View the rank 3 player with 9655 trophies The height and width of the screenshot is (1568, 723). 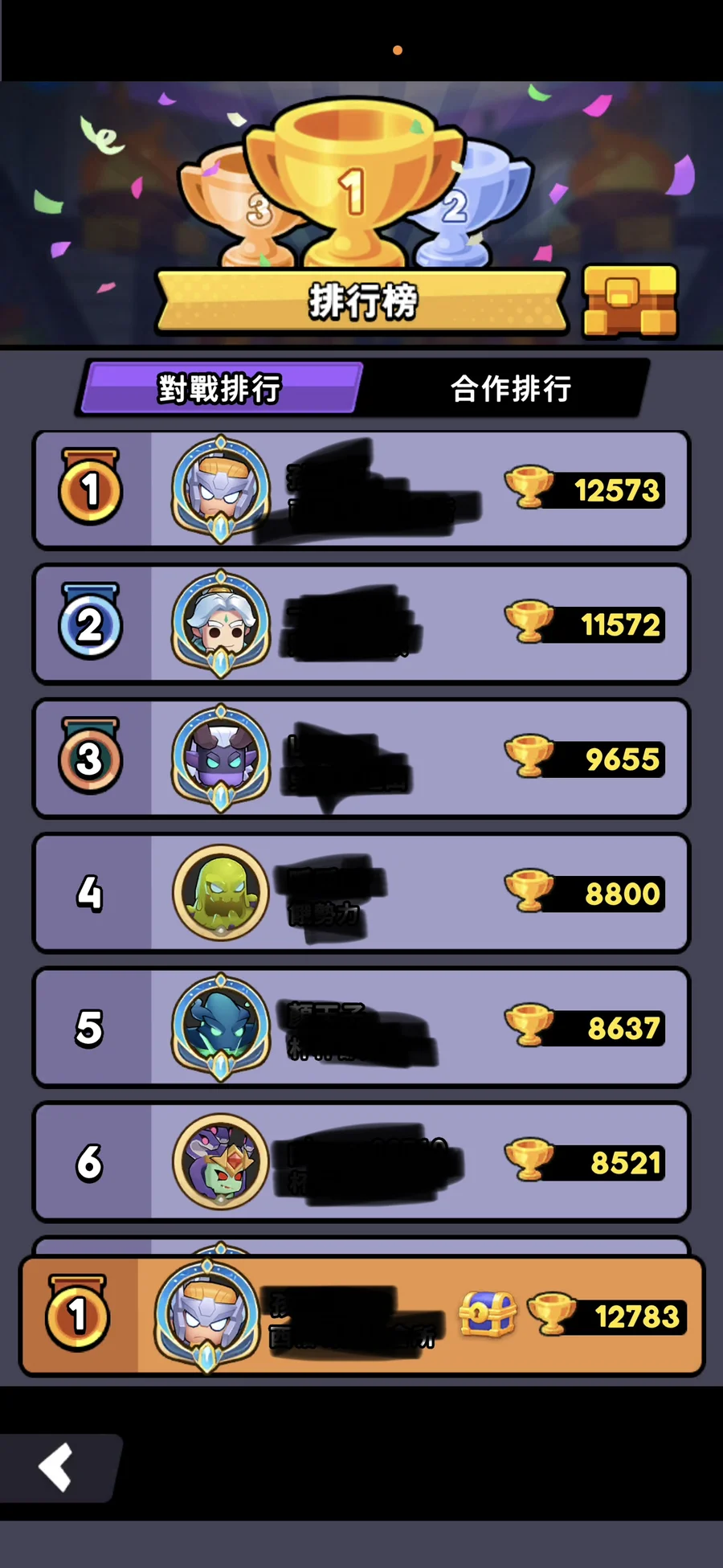[361, 759]
